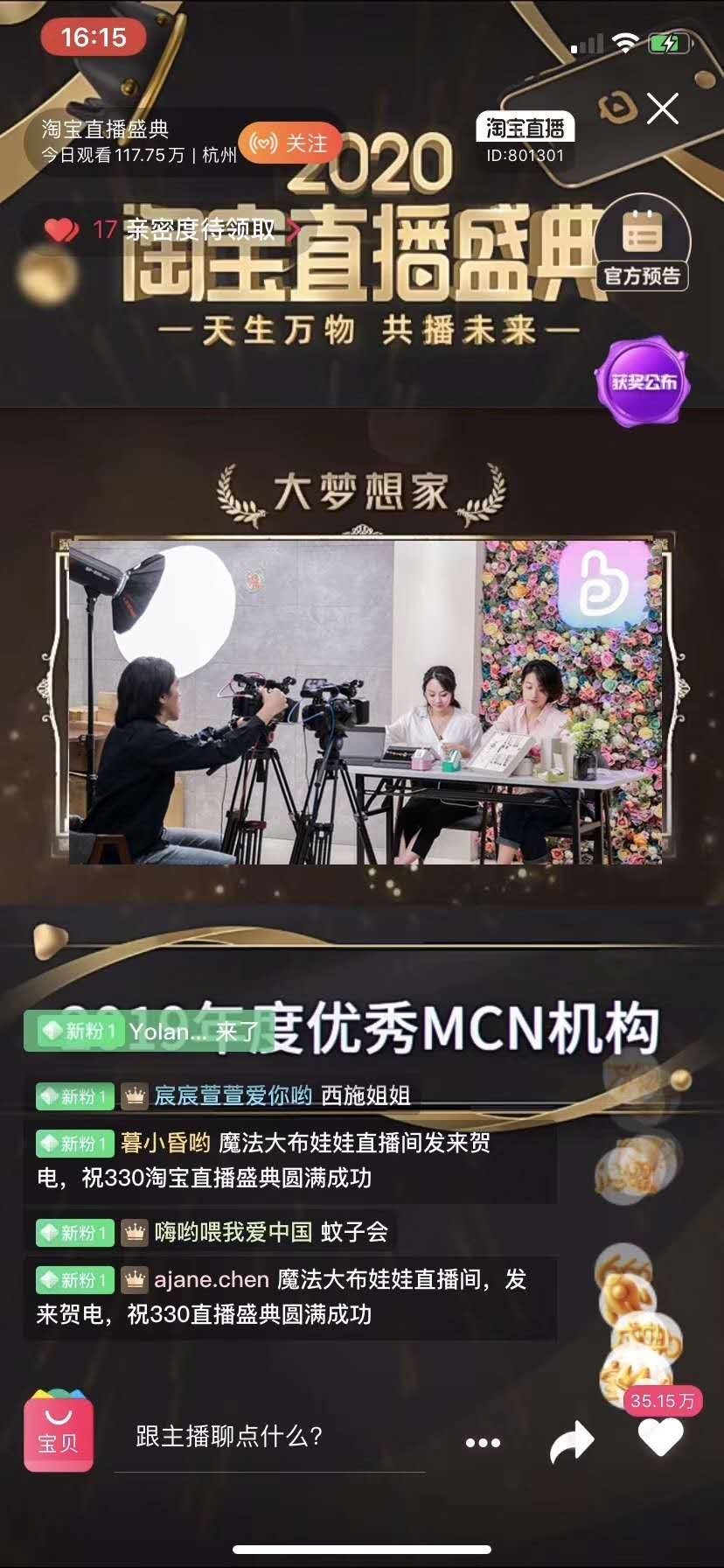Like the stream with the heart icon
724x1568 pixels.
(660, 1437)
